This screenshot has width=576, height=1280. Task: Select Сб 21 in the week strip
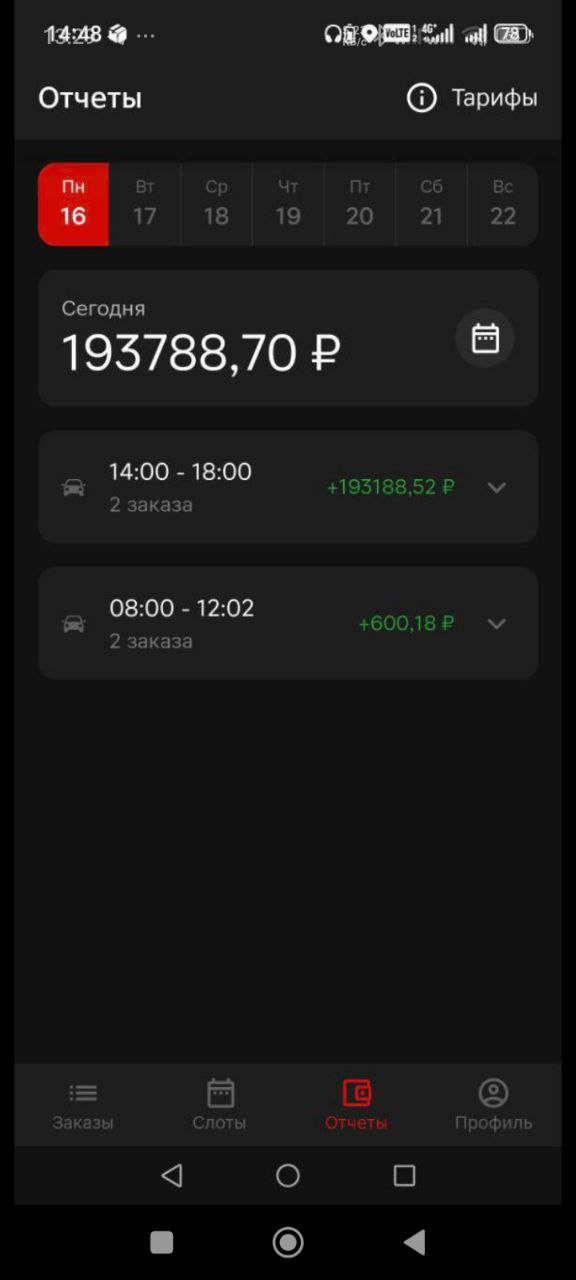click(x=431, y=204)
